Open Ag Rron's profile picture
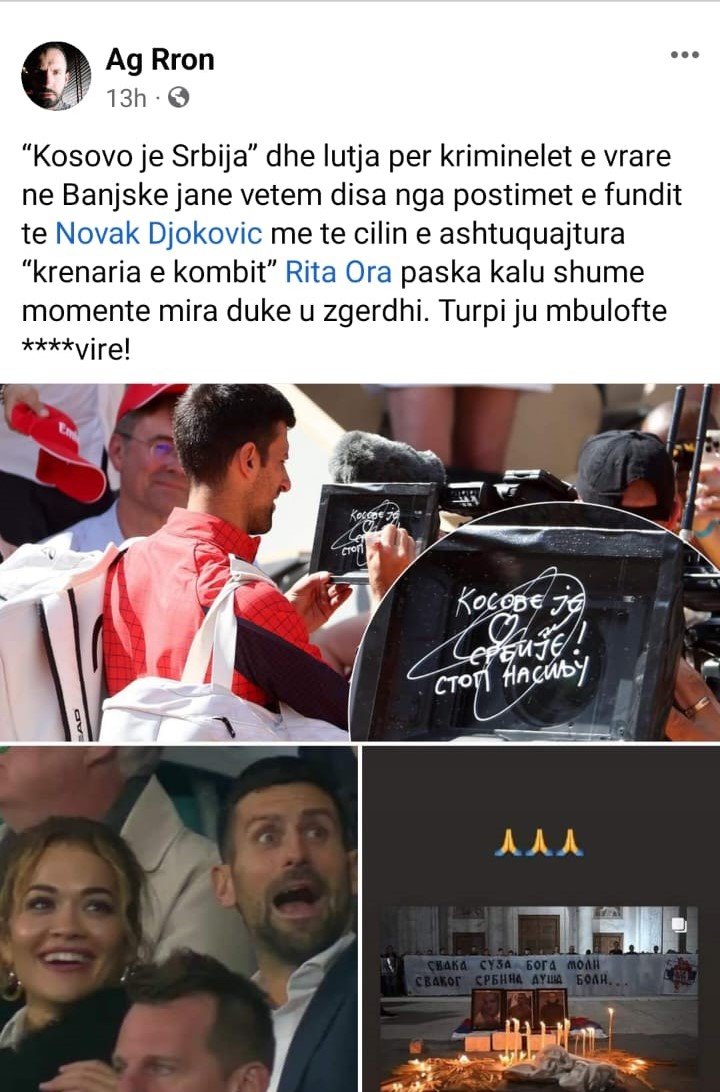 pyautogui.click(x=56, y=76)
